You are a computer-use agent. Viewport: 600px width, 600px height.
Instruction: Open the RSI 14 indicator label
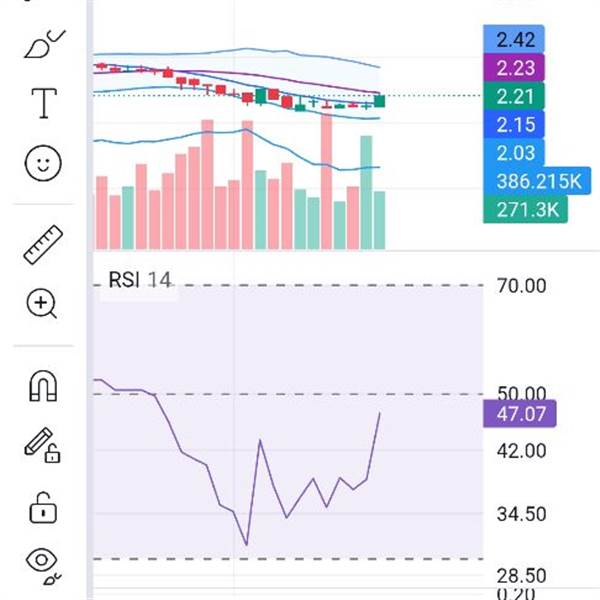pos(140,279)
